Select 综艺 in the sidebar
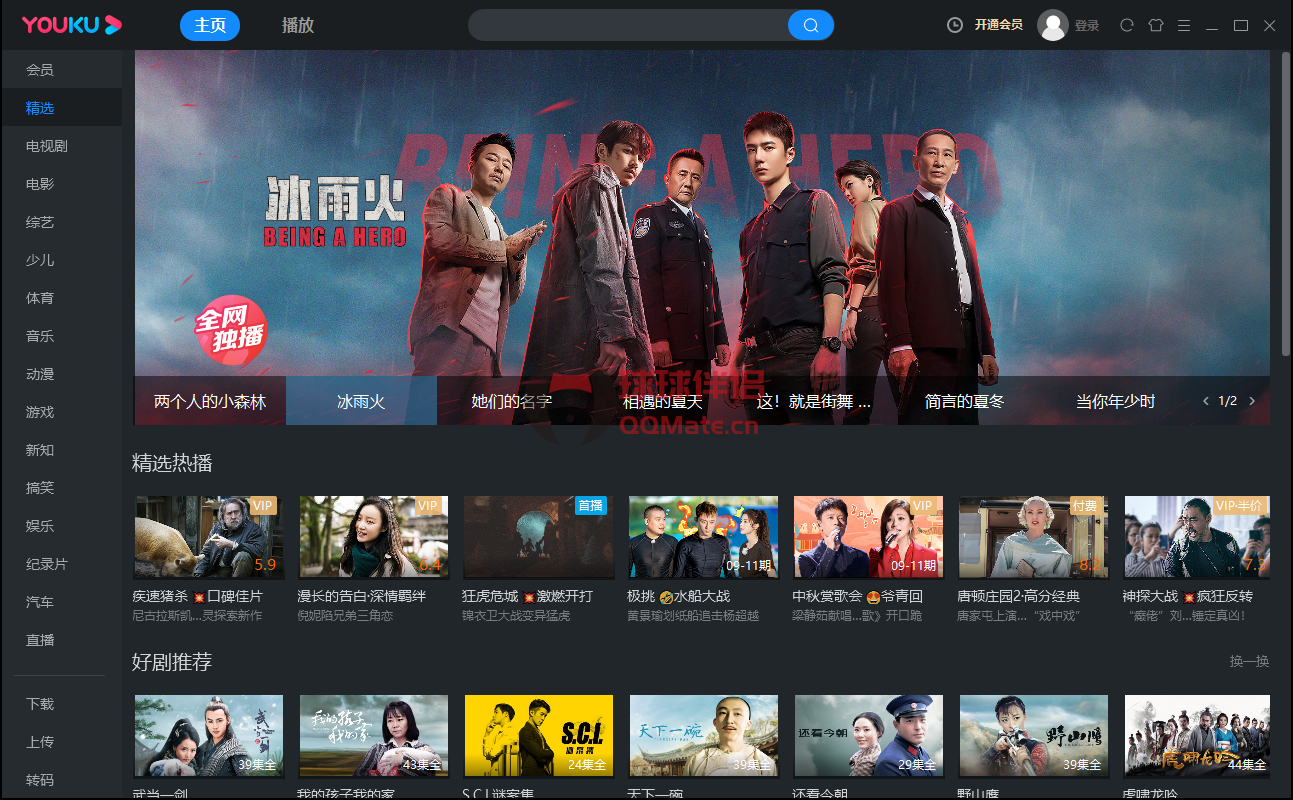The height and width of the screenshot is (800, 1293). (x=40, y=222)
